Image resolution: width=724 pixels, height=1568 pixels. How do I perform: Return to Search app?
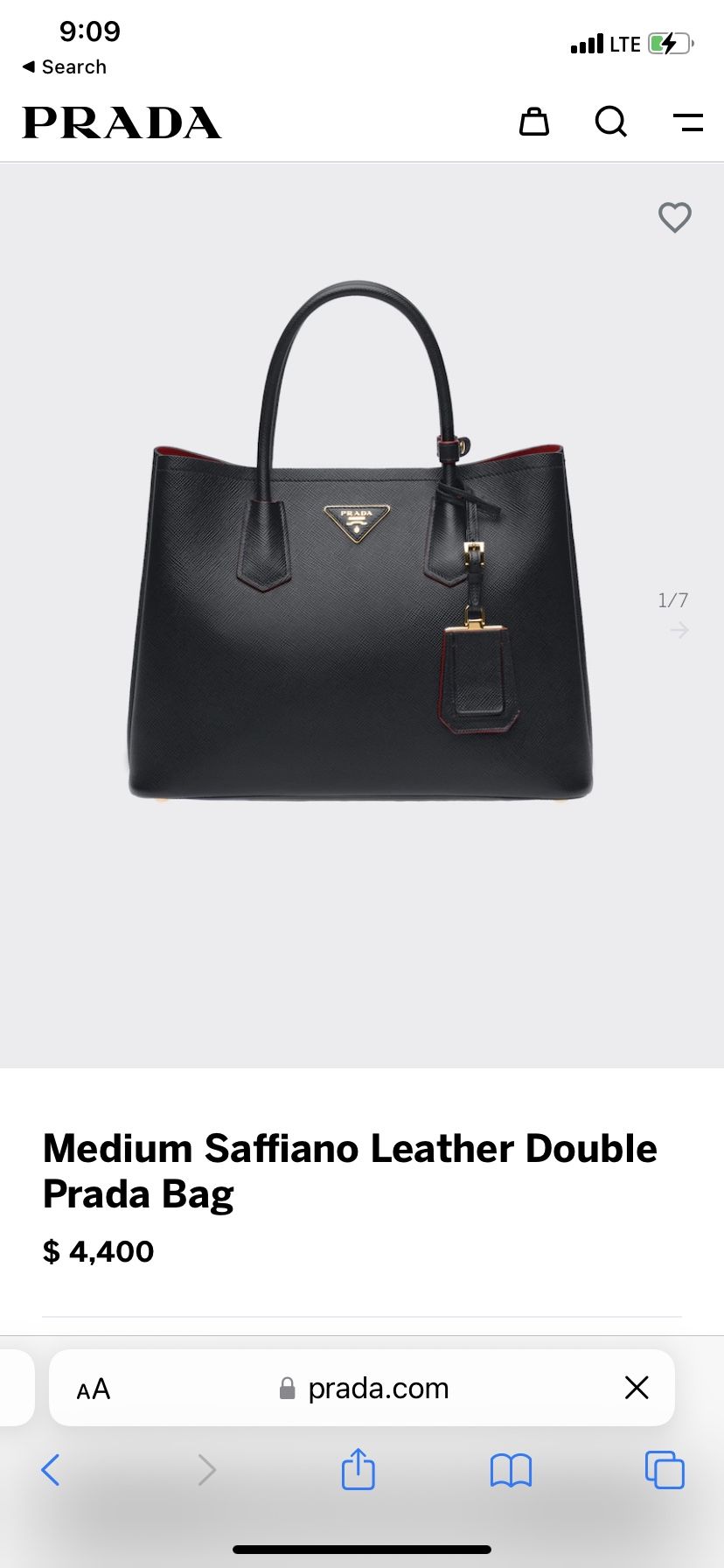[x=64, y=67]
